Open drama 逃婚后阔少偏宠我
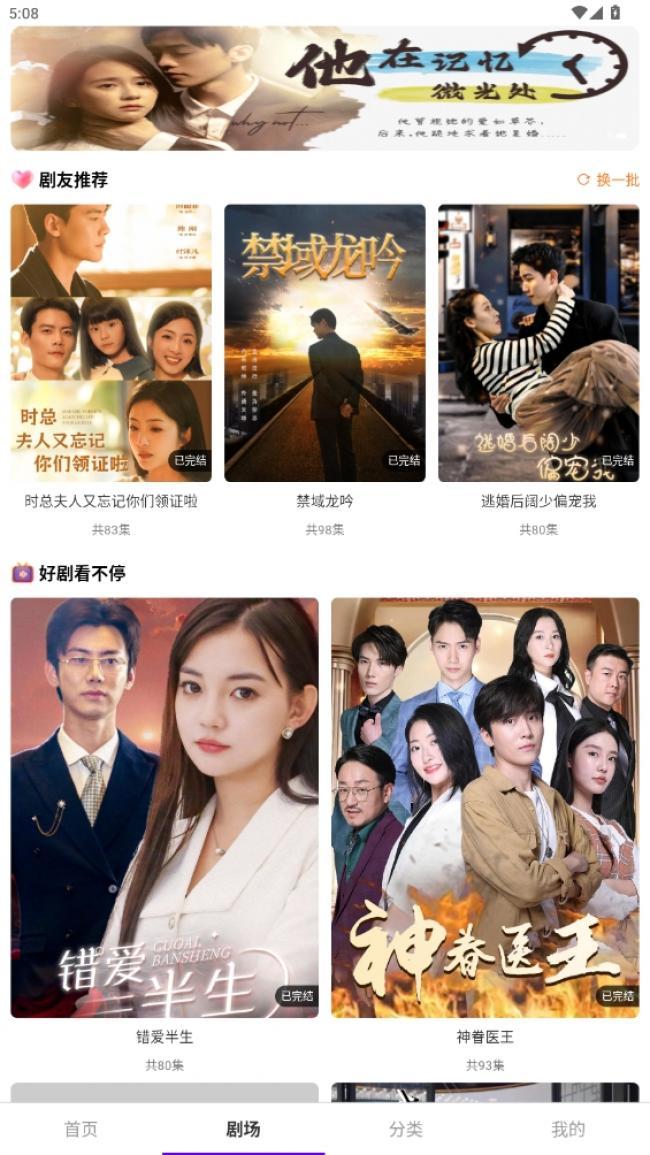Image resolution: width=650 pixels, height=1155 pixels. tap(538, 343)
